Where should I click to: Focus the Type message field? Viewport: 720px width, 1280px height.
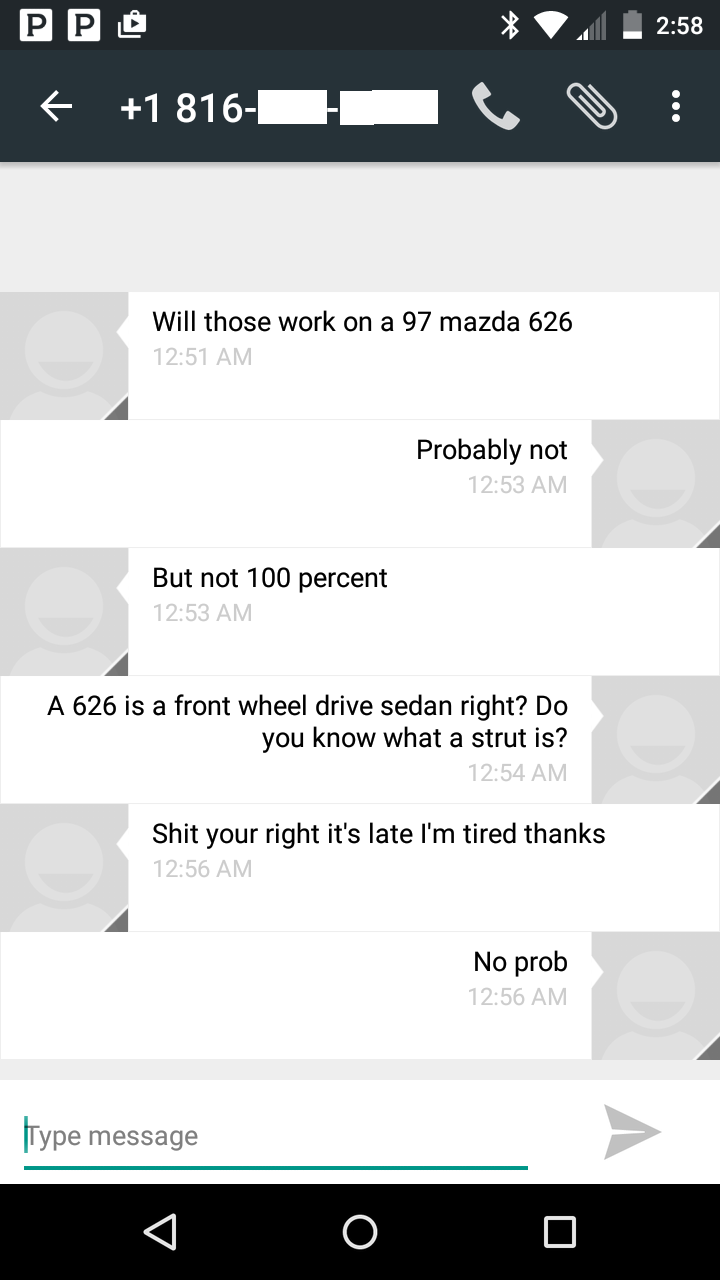click(275, 1136)
